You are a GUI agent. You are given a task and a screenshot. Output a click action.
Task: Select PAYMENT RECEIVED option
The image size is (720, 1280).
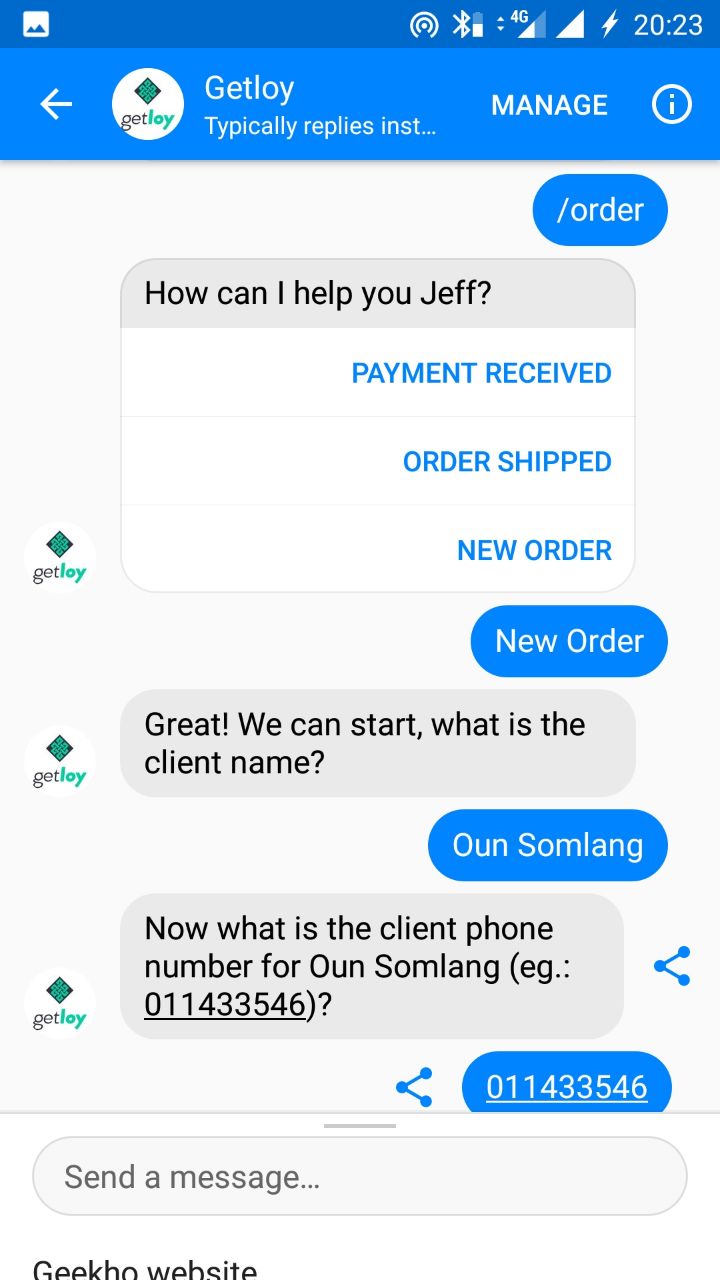pyautogui.click(x=481, y=373)
